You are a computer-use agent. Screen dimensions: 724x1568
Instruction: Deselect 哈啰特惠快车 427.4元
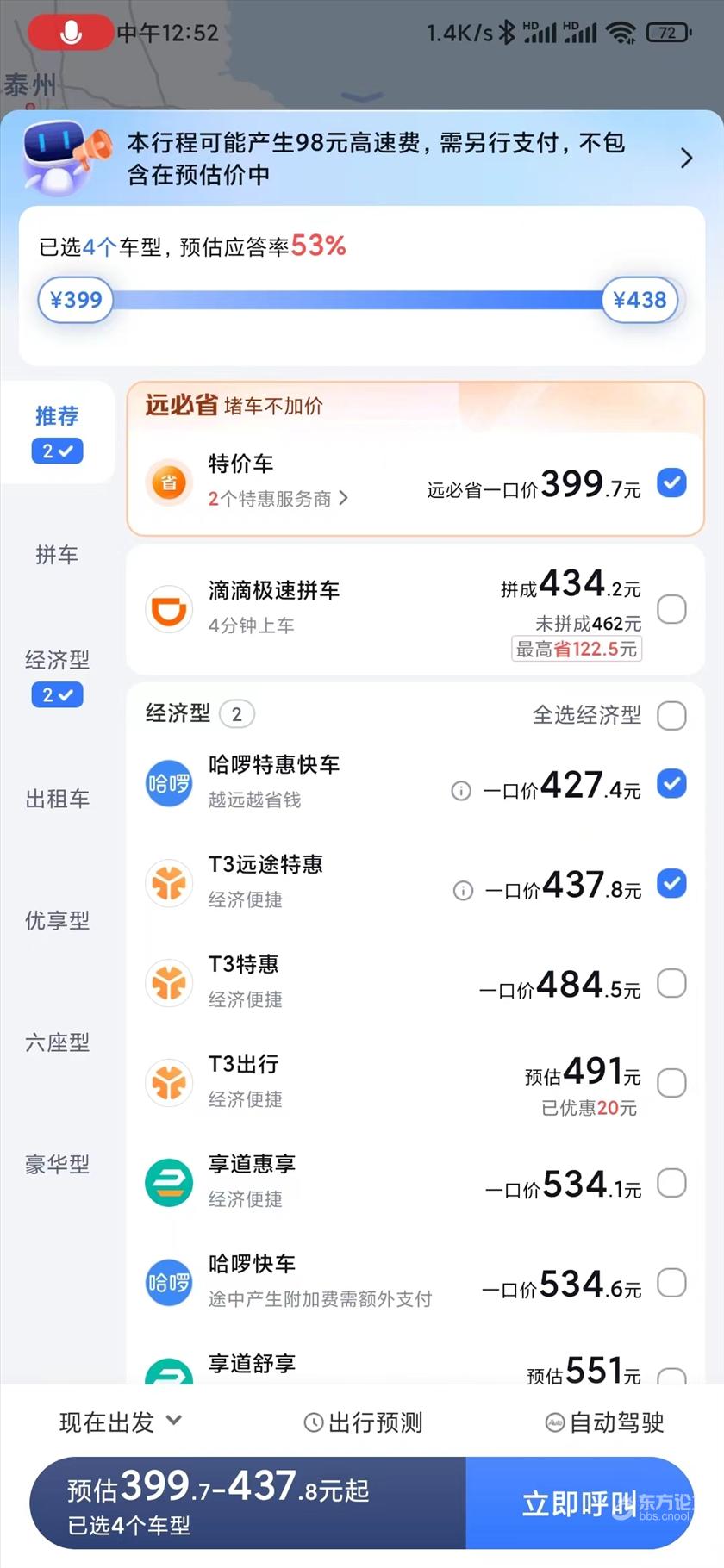pyautogui.click(x=671, y=784)
